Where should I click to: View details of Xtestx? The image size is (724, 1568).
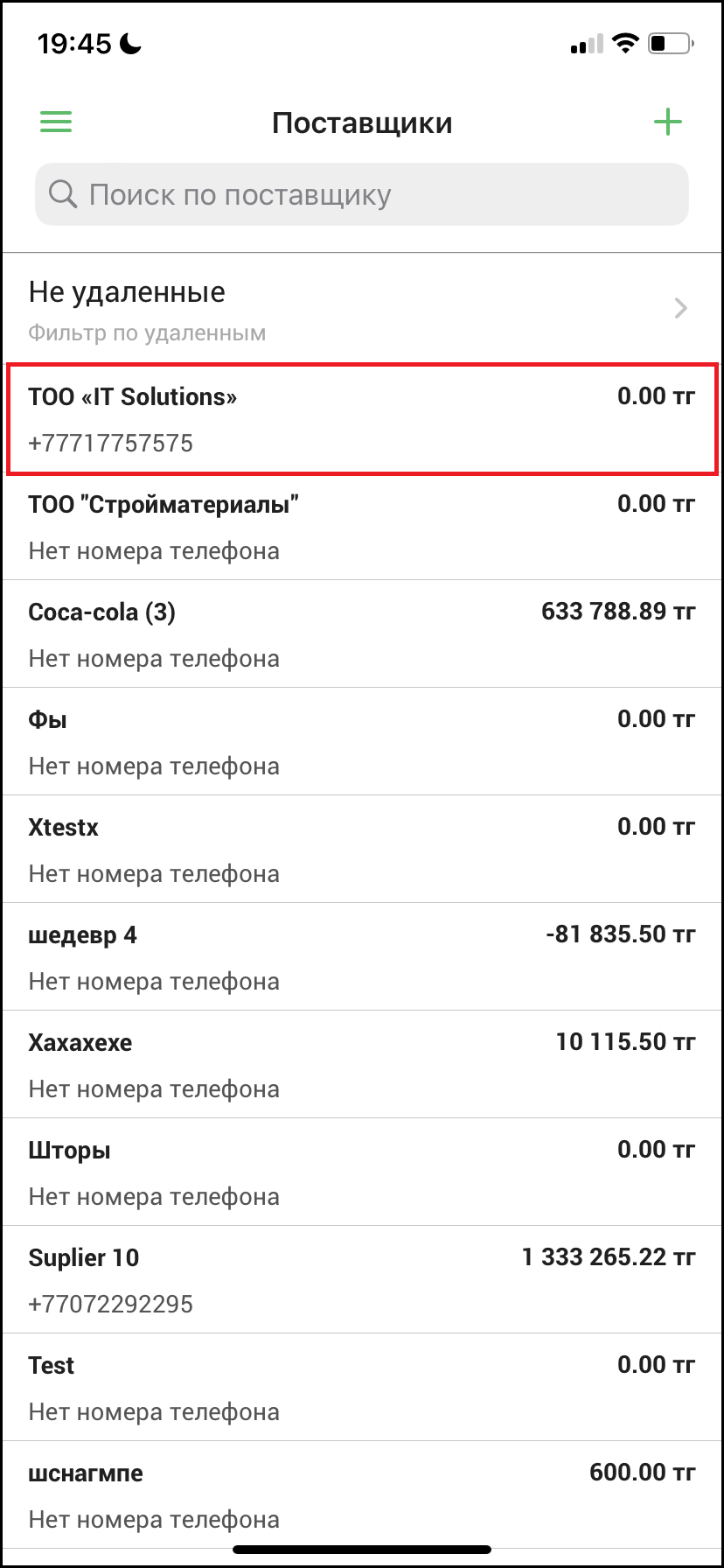[x=362, y=850]
